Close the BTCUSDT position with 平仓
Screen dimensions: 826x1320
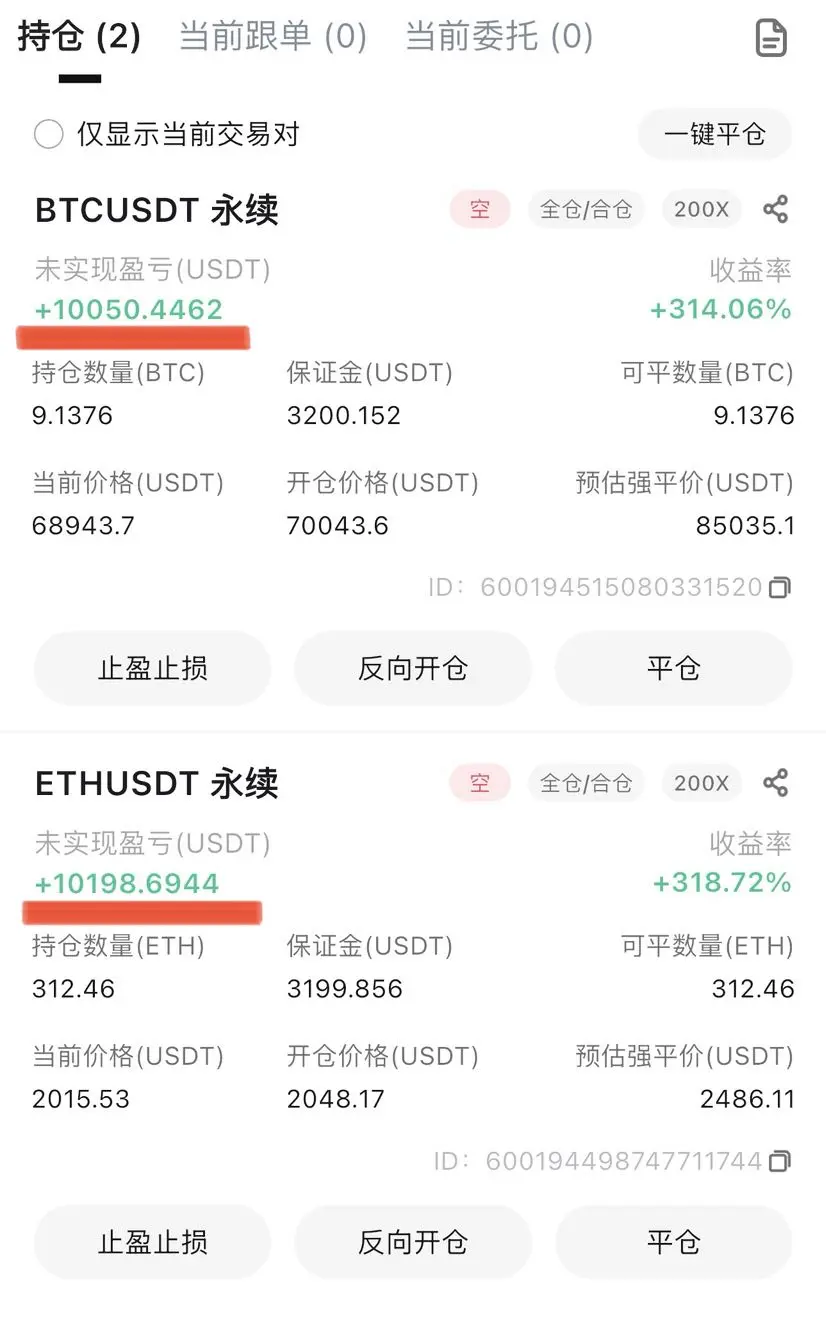pos(673,668)
